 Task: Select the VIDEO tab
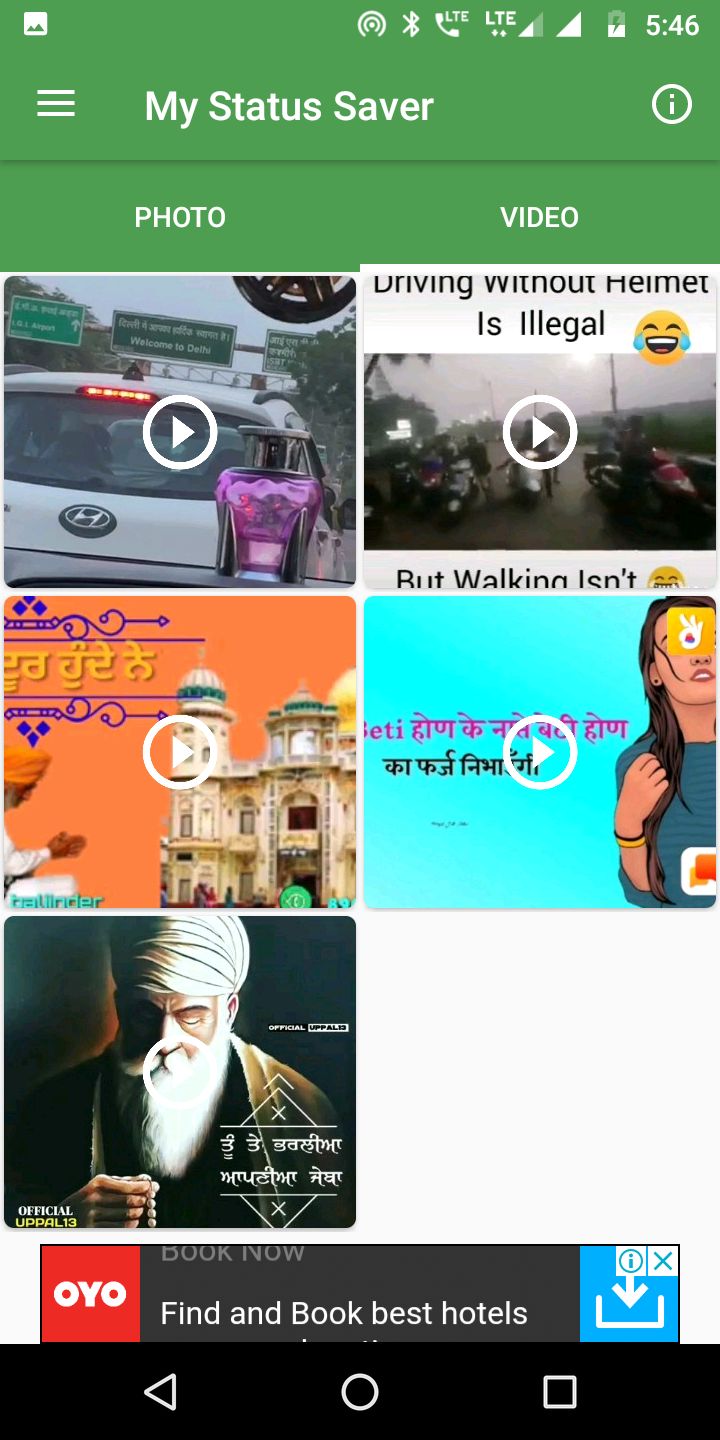point(540,217)
